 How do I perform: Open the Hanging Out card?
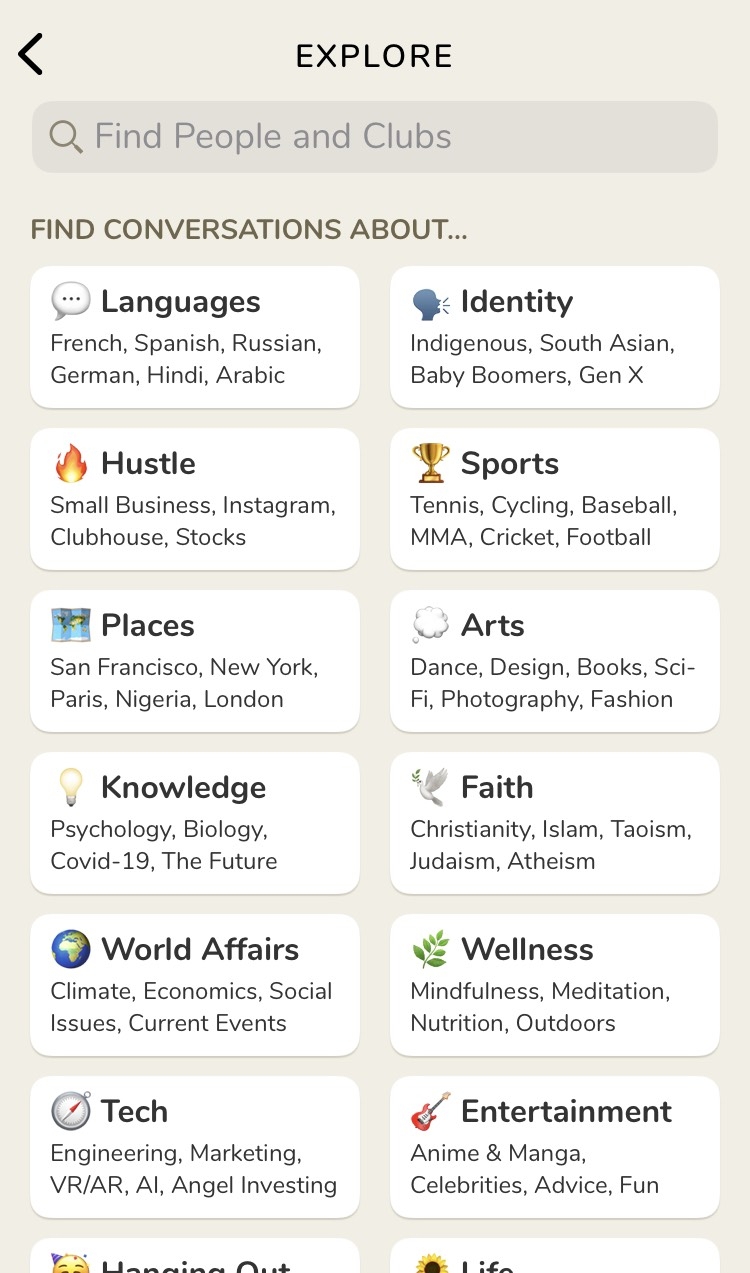[x=195, y=1259]
